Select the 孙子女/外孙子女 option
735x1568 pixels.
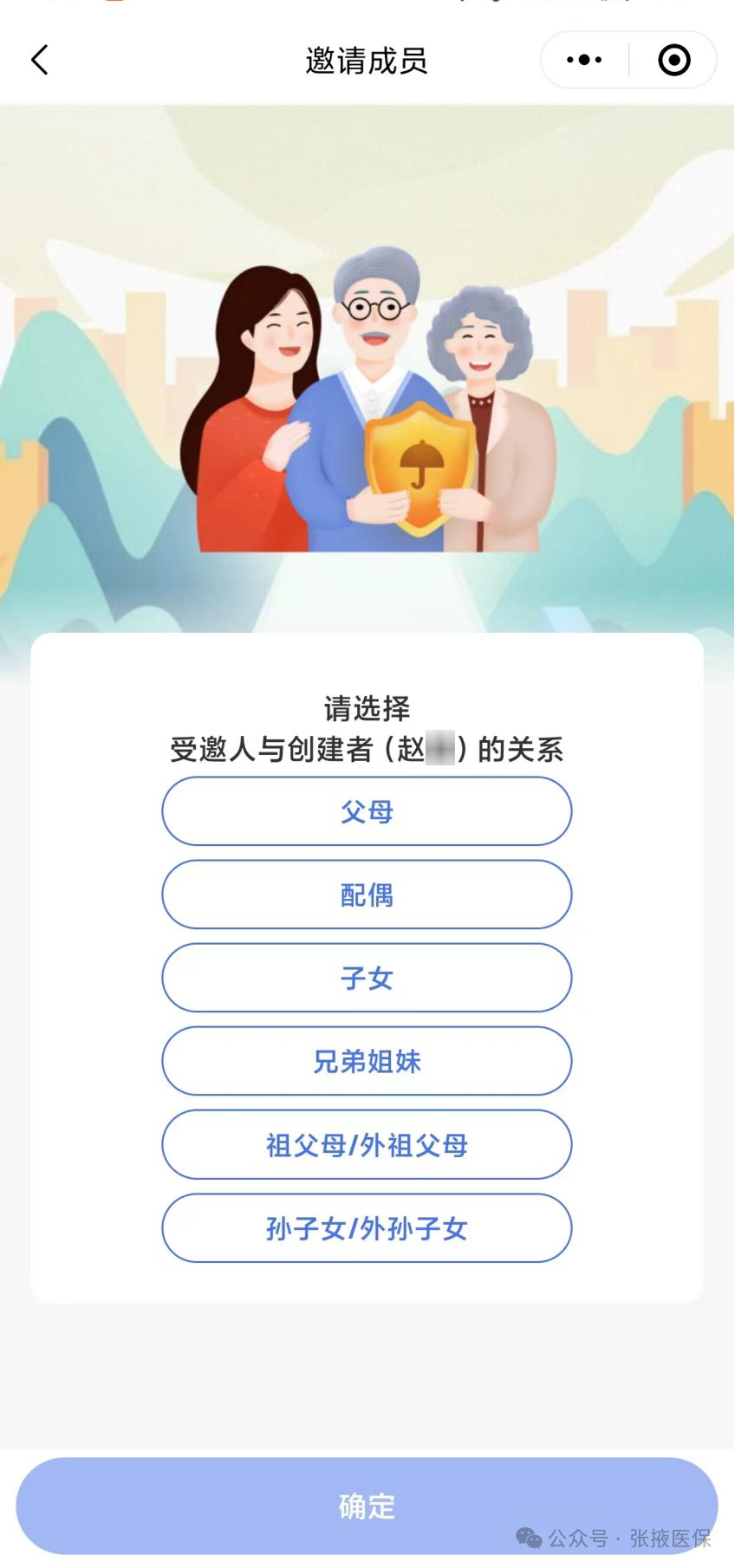tap(367, 1228)
